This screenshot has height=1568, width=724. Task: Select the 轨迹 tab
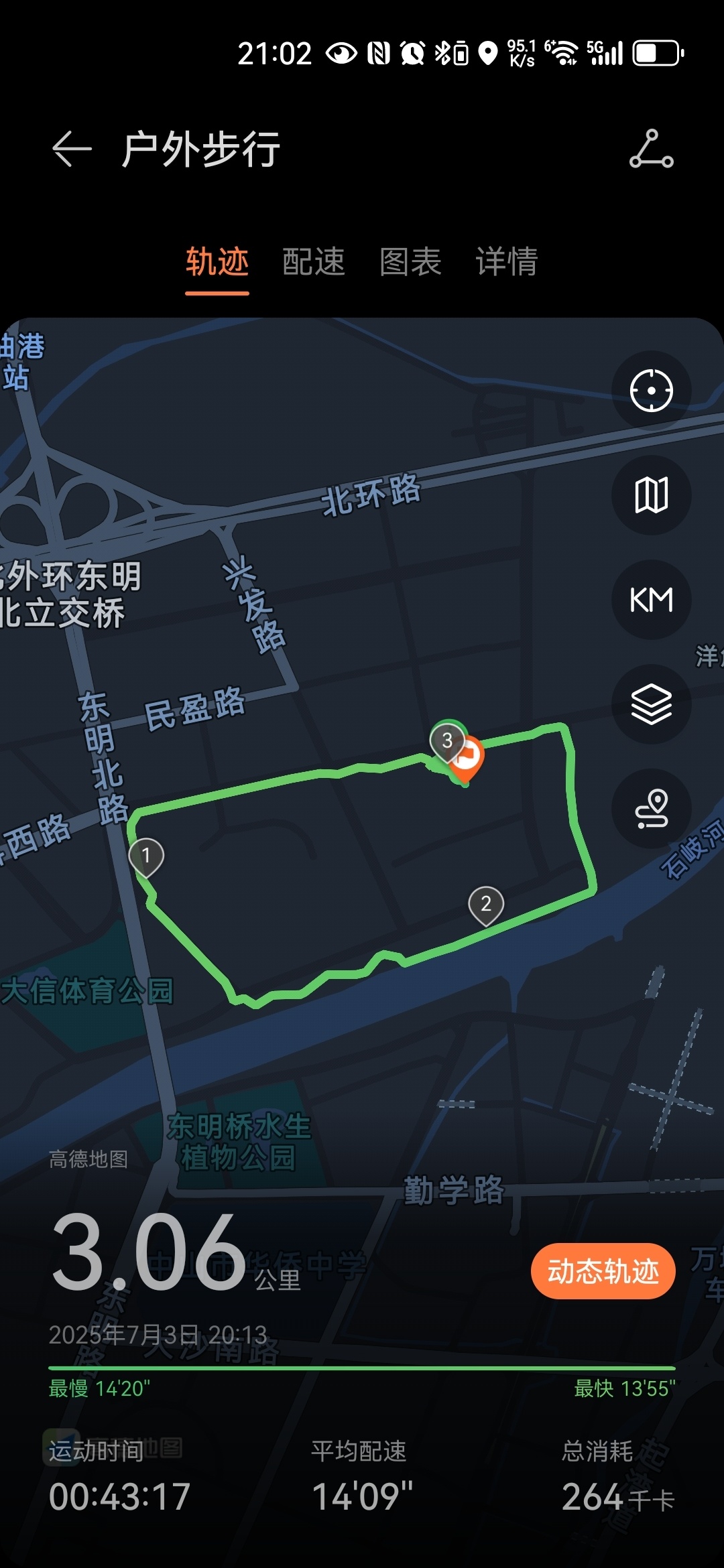[x=217, y=261]
